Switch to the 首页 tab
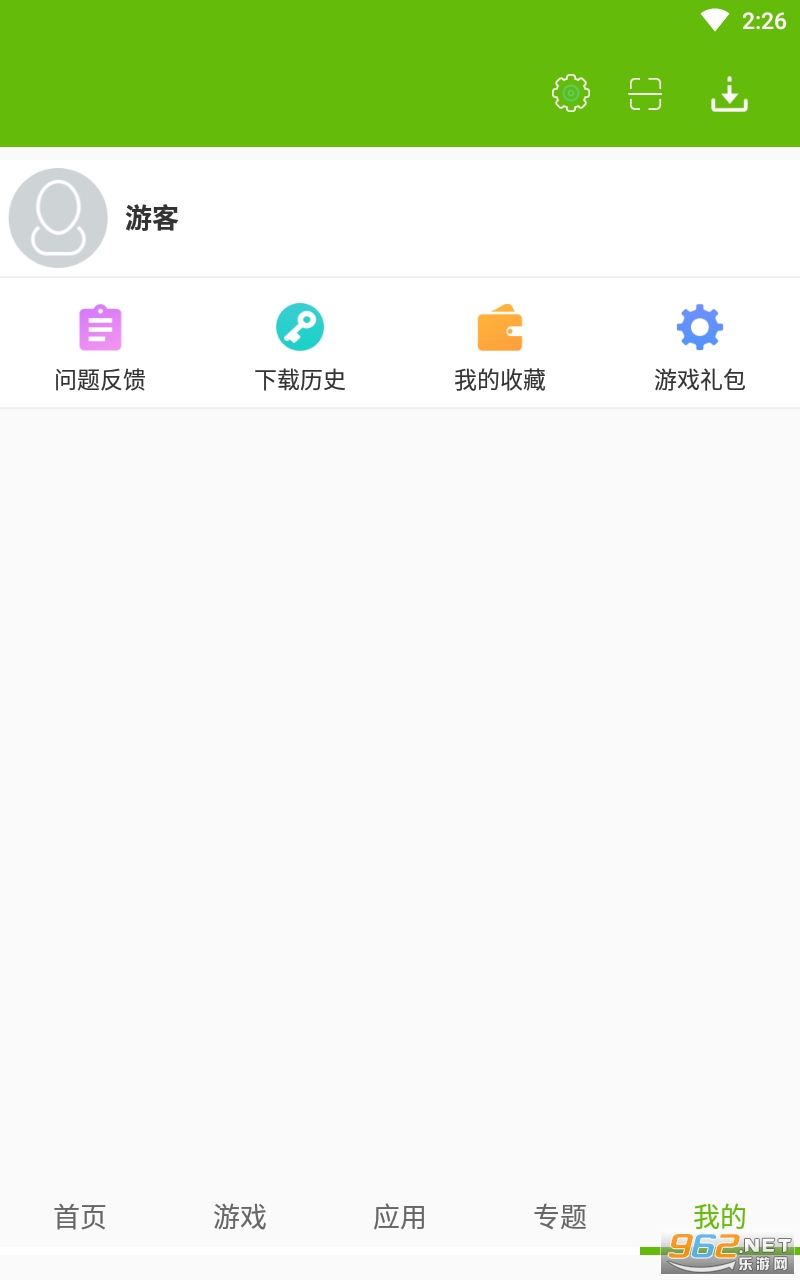The width and height of the screenshot is (800, 1280). pyautogui.click(x=80, y=1217)
